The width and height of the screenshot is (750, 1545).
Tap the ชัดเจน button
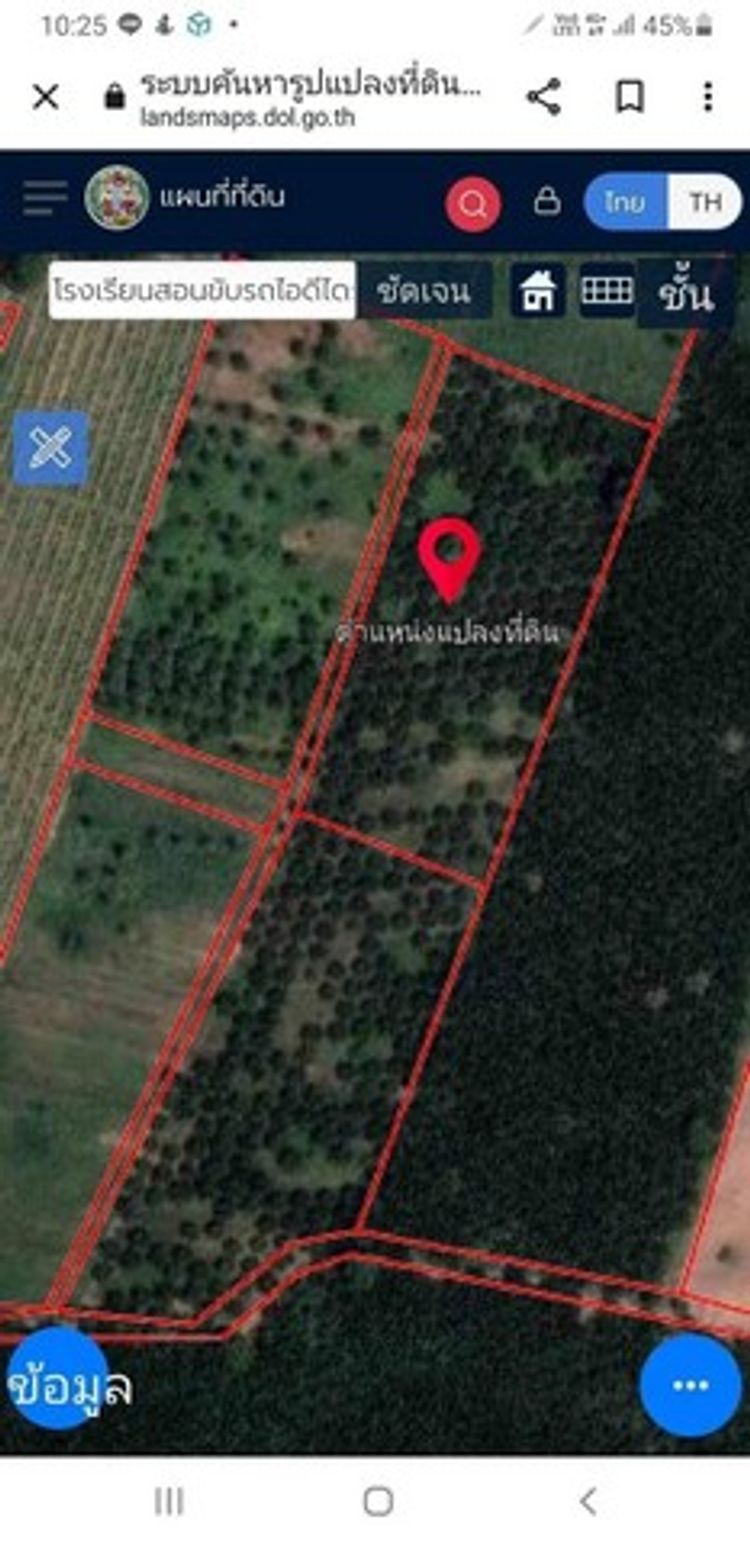[x=424, y=292]
